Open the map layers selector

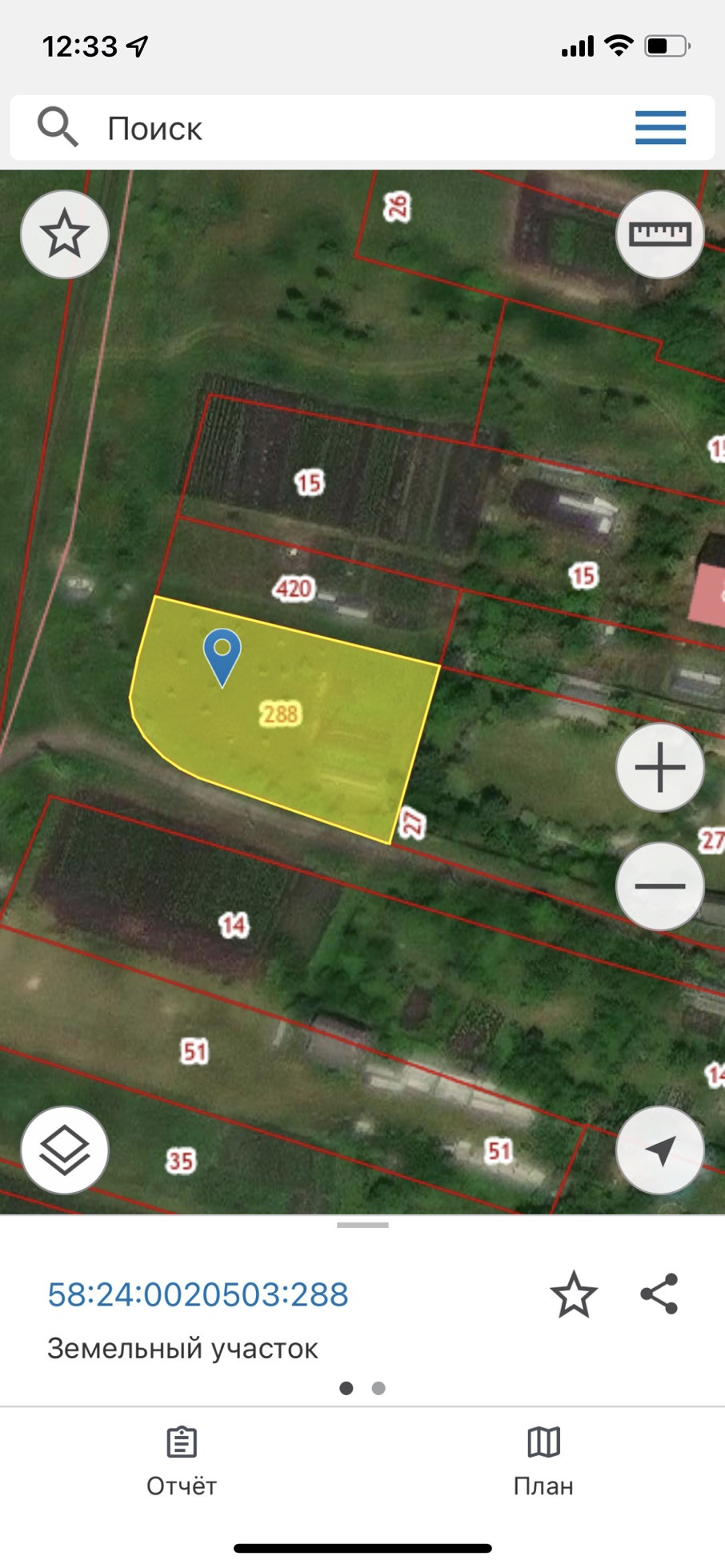click(64, 1150)
